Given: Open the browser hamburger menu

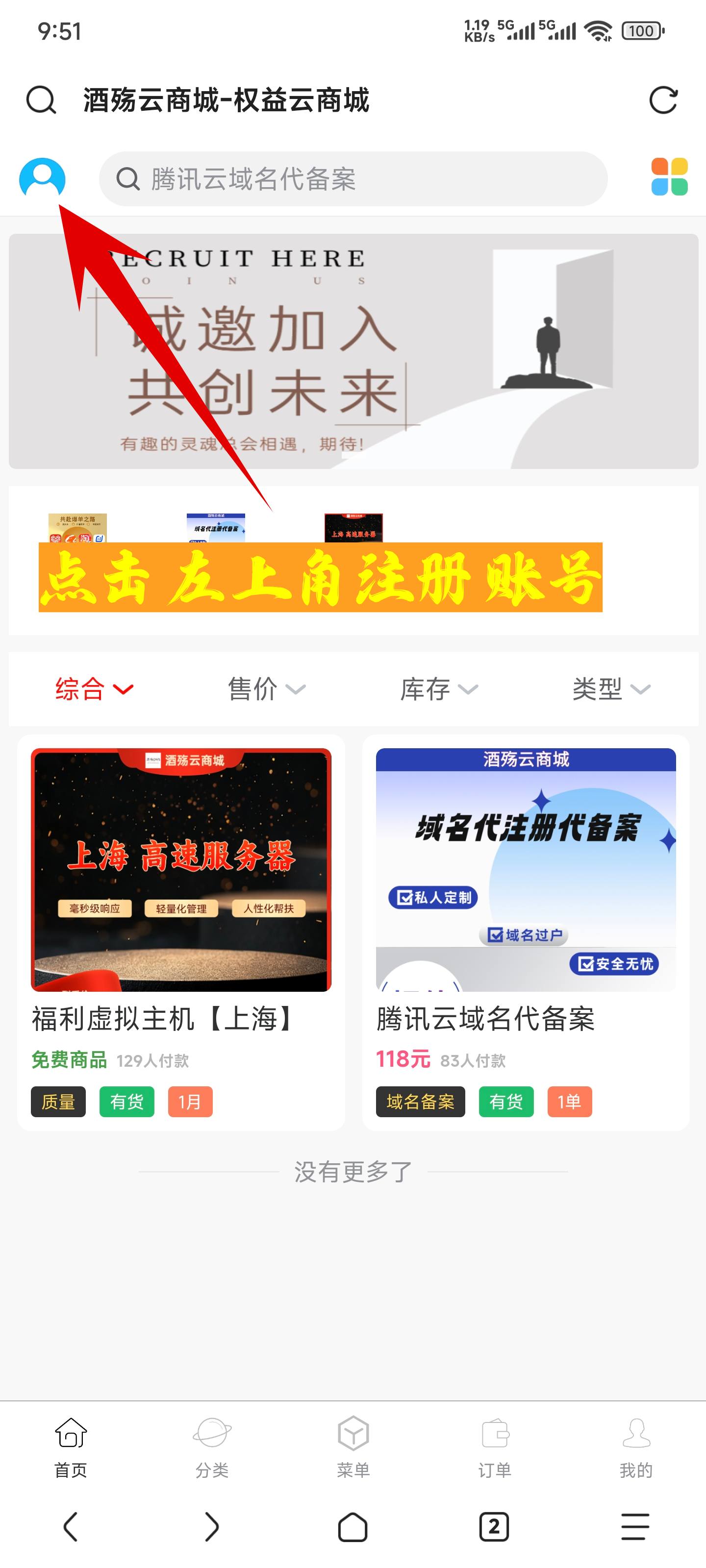Looking at the screenshot, I should (x=635, y=1527).
